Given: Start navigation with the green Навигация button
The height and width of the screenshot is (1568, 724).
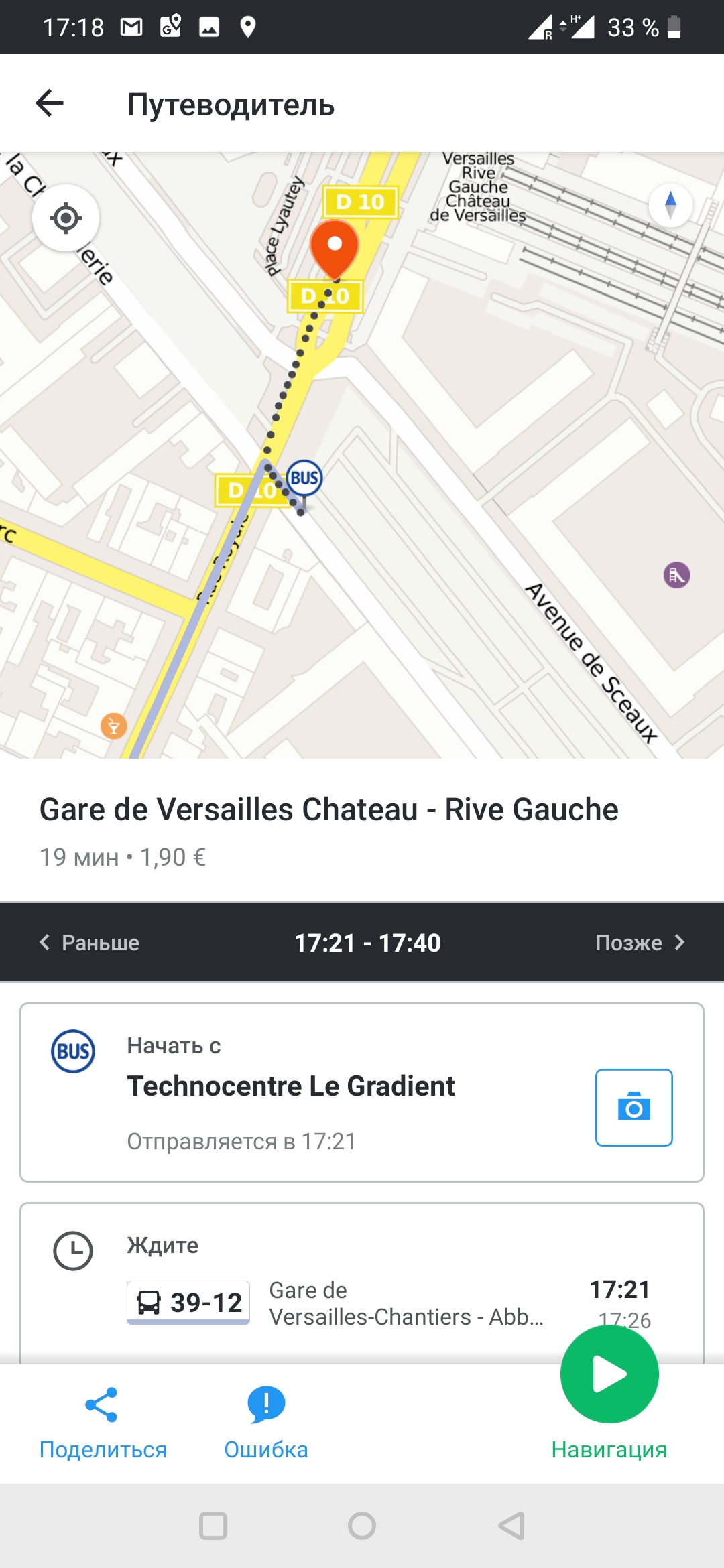Looking at the screenshot, I should [x=609, y=1375].
